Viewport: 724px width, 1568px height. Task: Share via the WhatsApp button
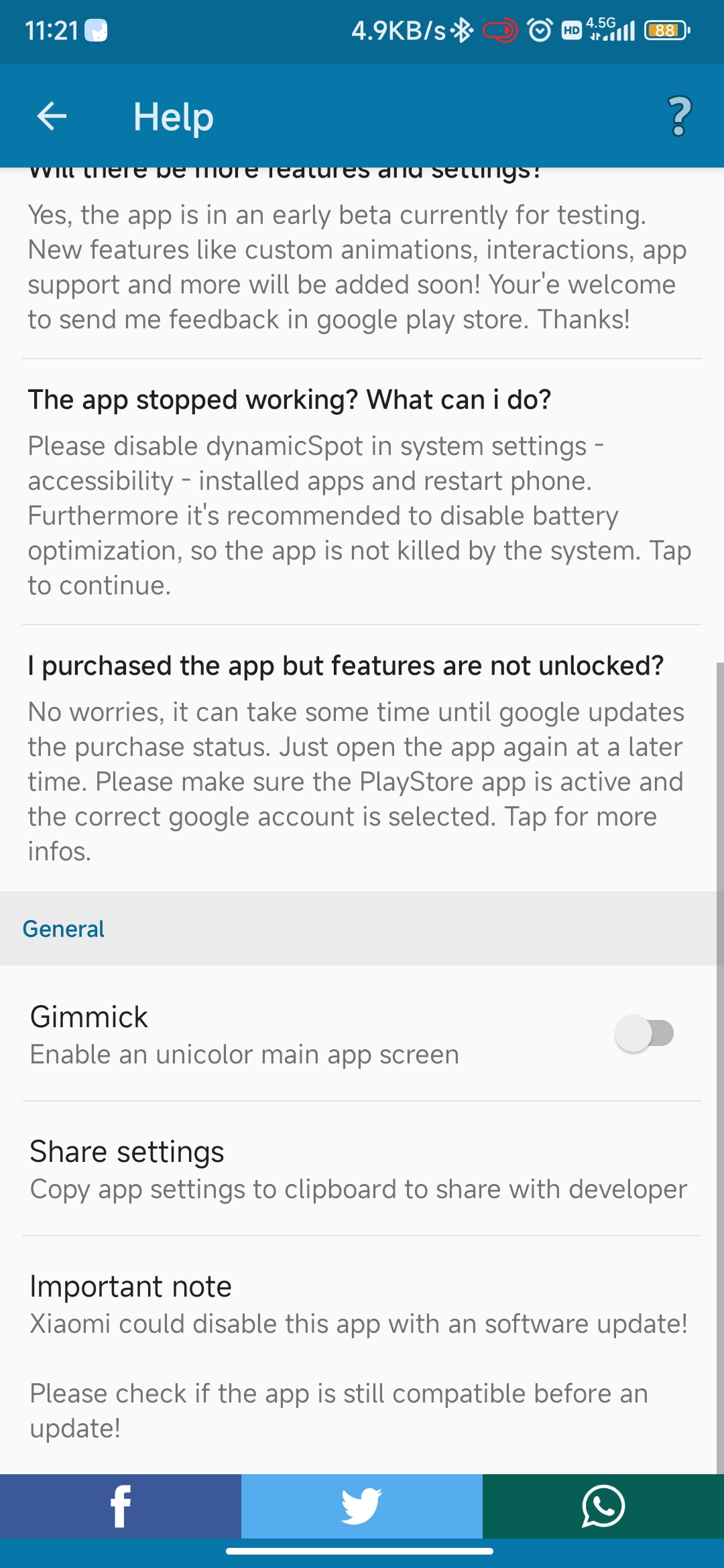coord(603,1506)
